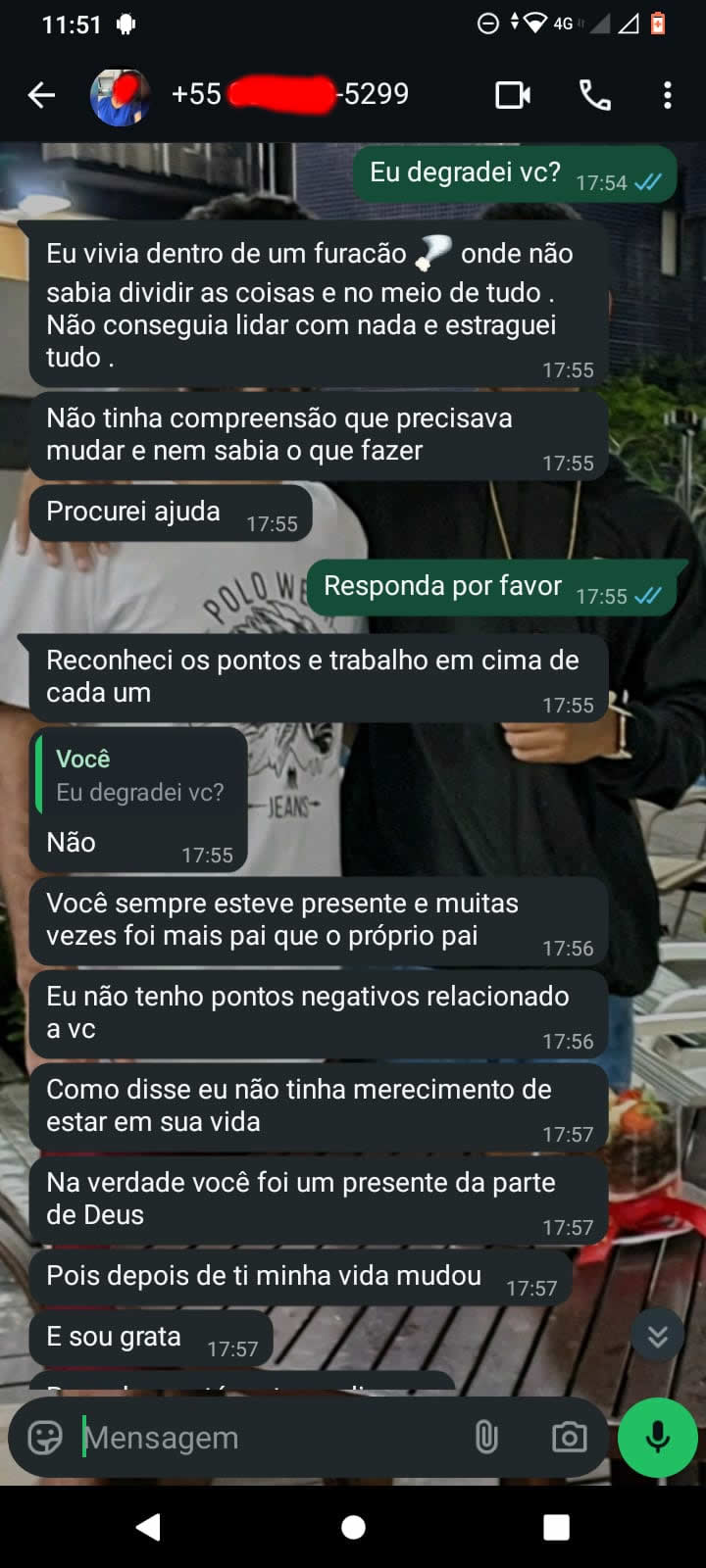Open the emoji picker
Screen dimensions: 706x1568
tap(45, 1438)
